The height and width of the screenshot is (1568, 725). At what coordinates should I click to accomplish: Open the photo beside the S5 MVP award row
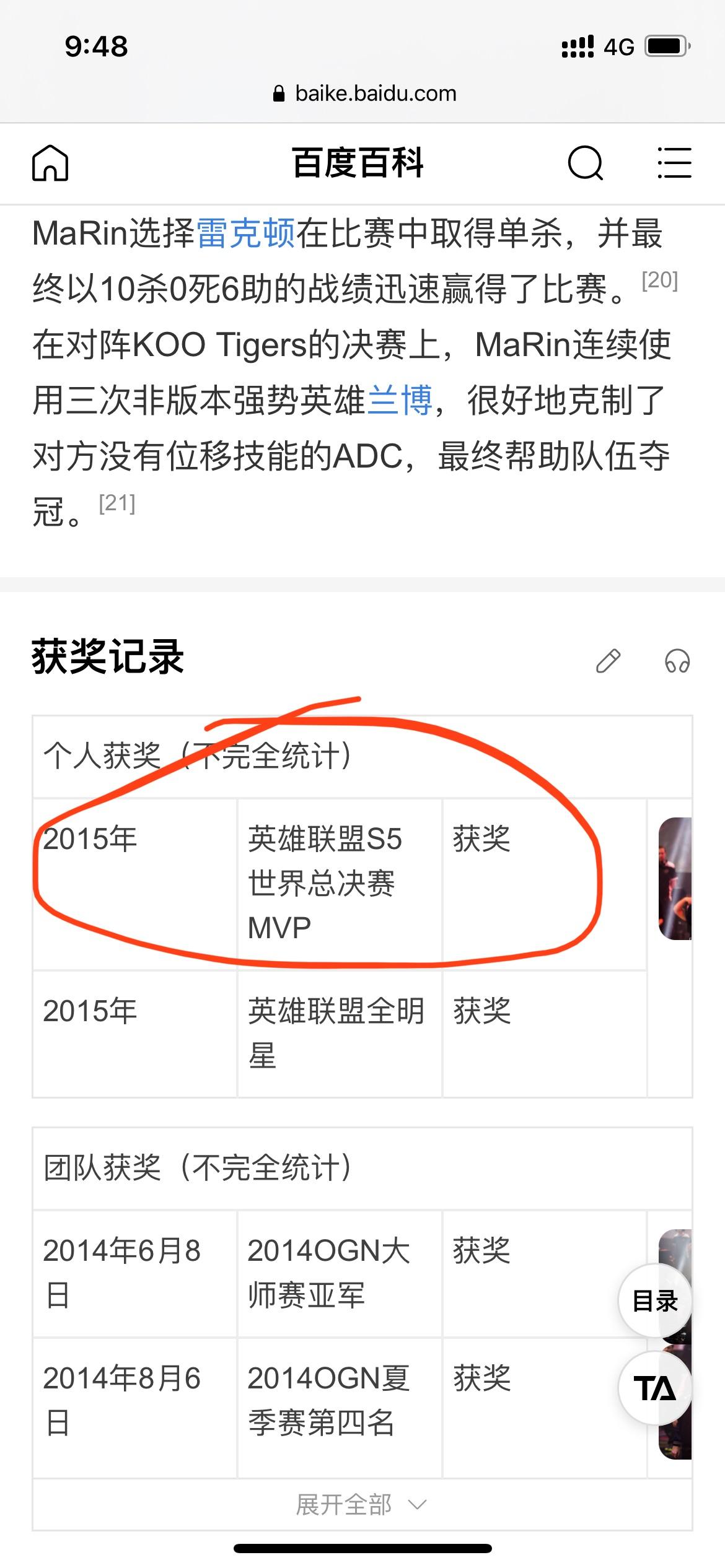[x=674, y=878]
